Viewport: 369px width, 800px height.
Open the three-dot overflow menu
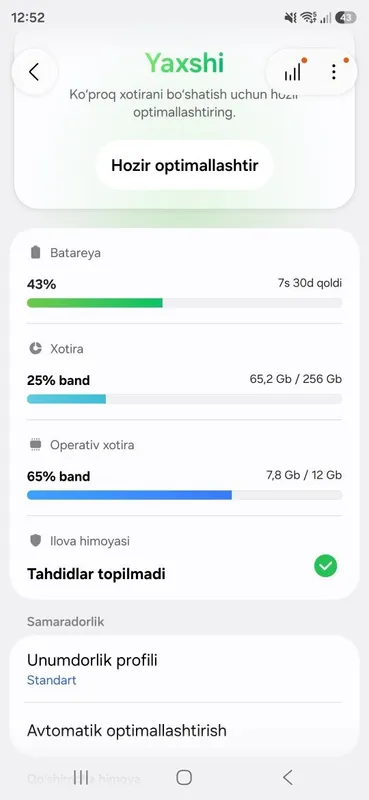click(334, 72)
